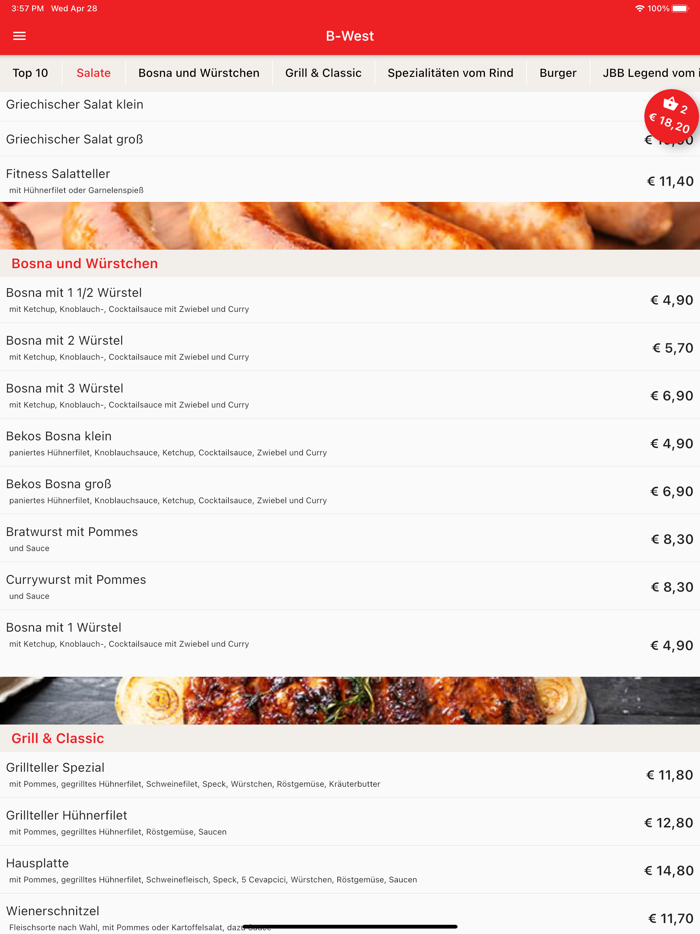Show Spezialitäten vom Rind category
700x934 pixels.
[x=450, y=73]
